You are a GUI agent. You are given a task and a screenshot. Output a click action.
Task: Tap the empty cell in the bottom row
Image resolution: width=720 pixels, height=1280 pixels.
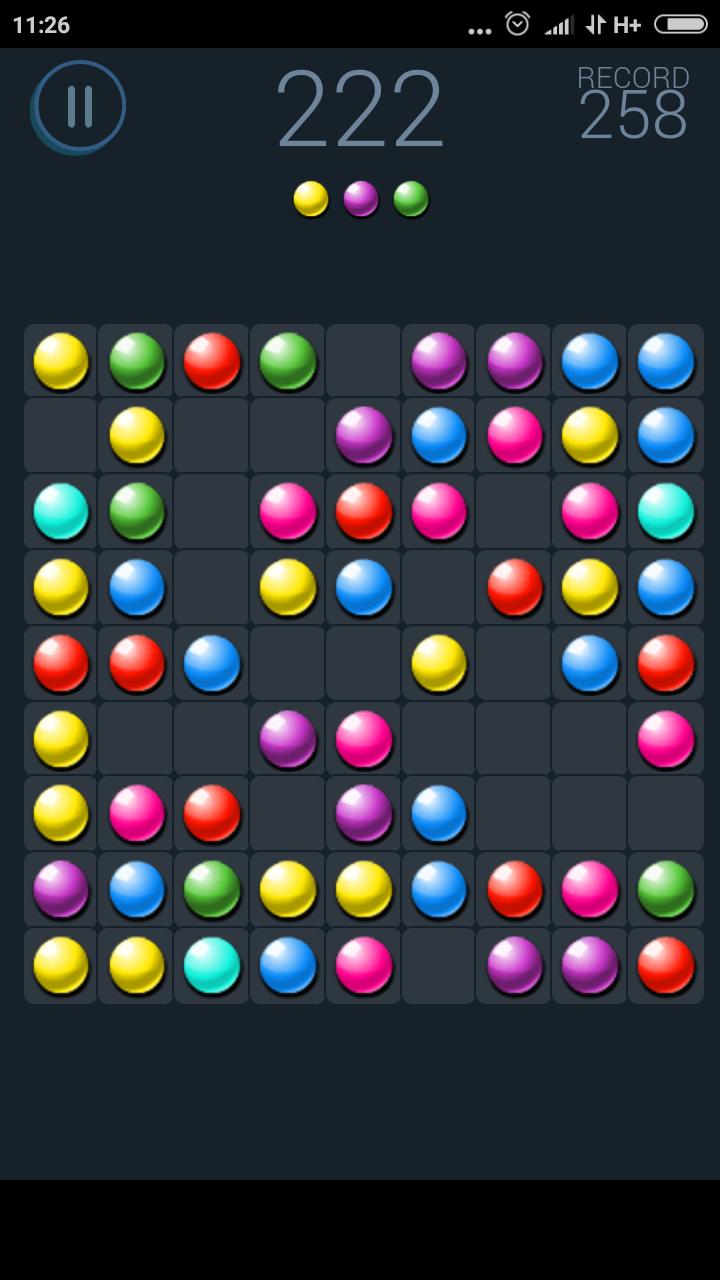[x=439, y=965]
